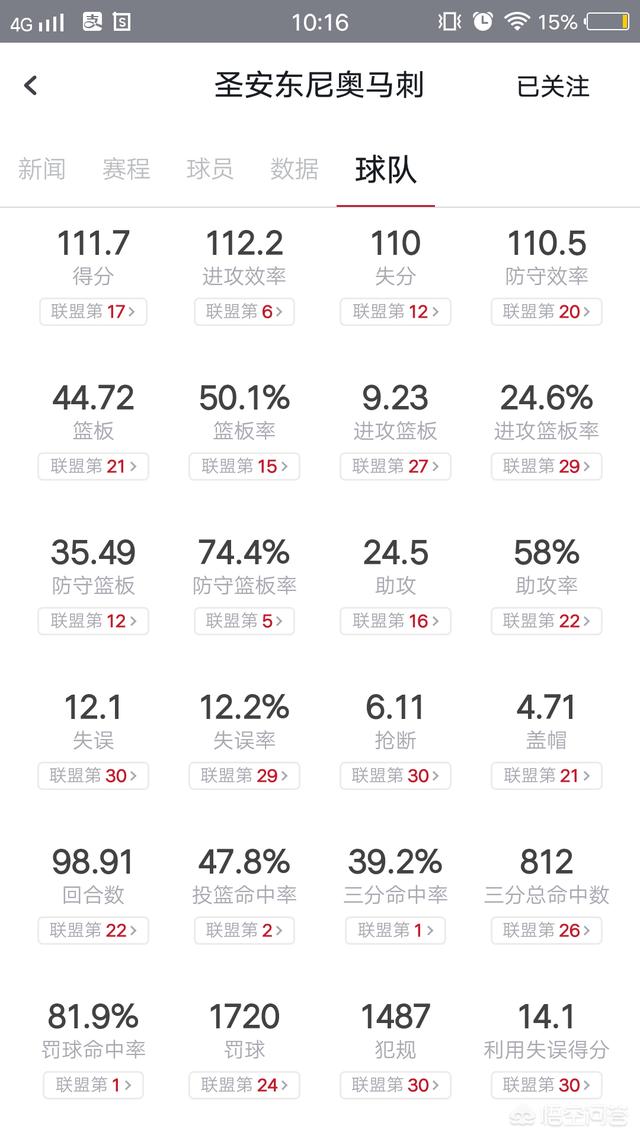
Task: Open ranking chip under 利用失误得分
Action: (546, 1085)
